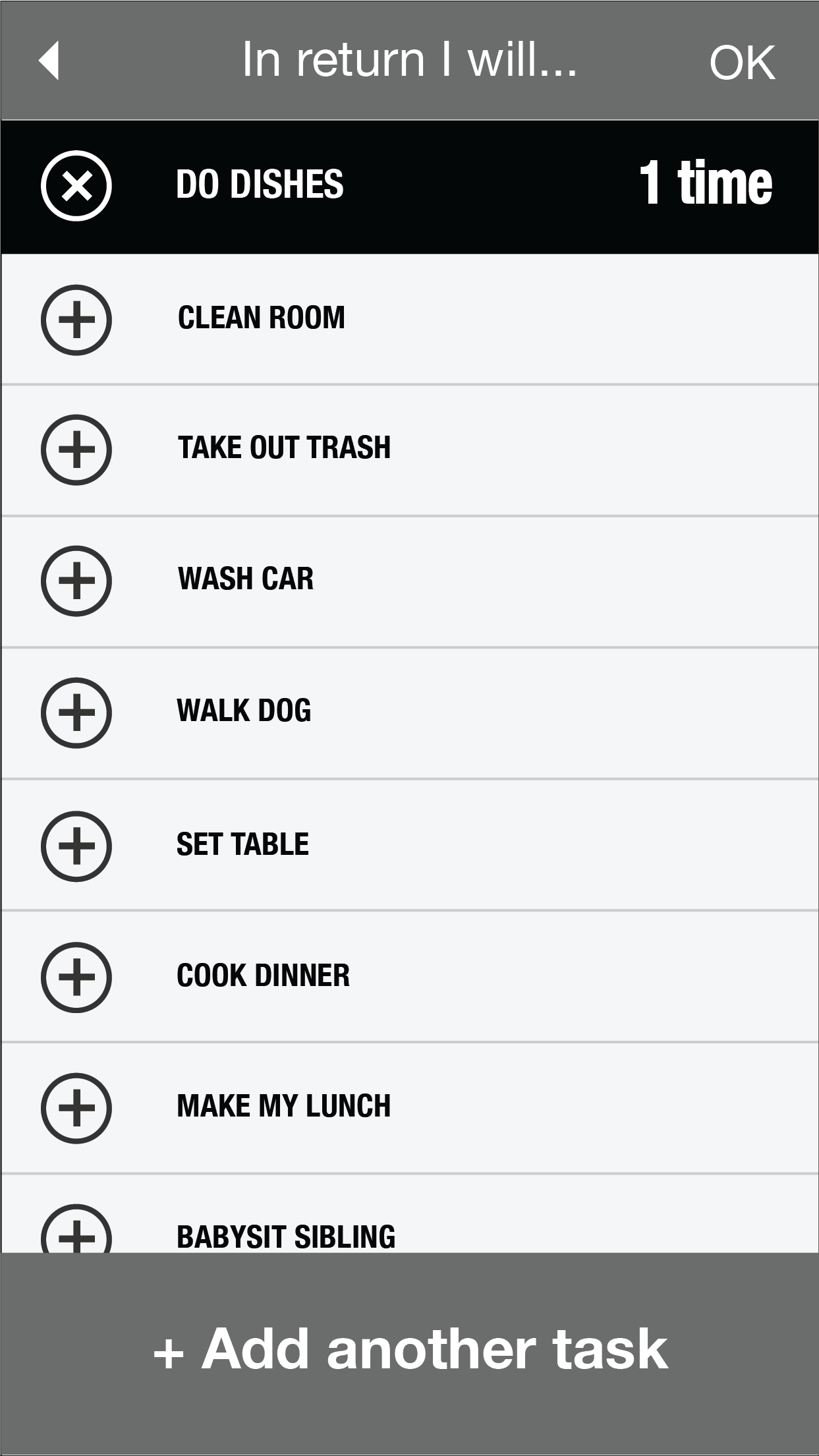This screenshot has width=819, height=1456.
Task: Choose Set Table as a task
Action: click(76, 846)
